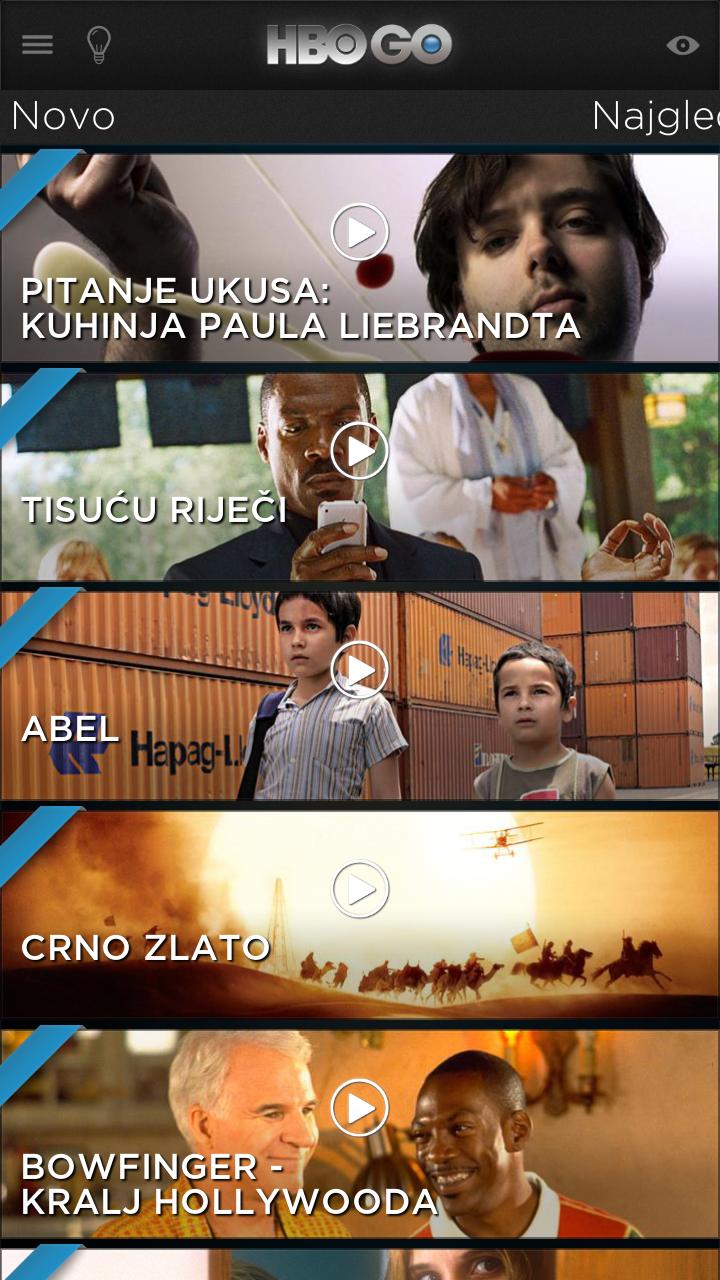Image resolution: width=720 pixels, height=1280 pixels.
Task: Open the Abel title card
Action: (x=70, y=729)
